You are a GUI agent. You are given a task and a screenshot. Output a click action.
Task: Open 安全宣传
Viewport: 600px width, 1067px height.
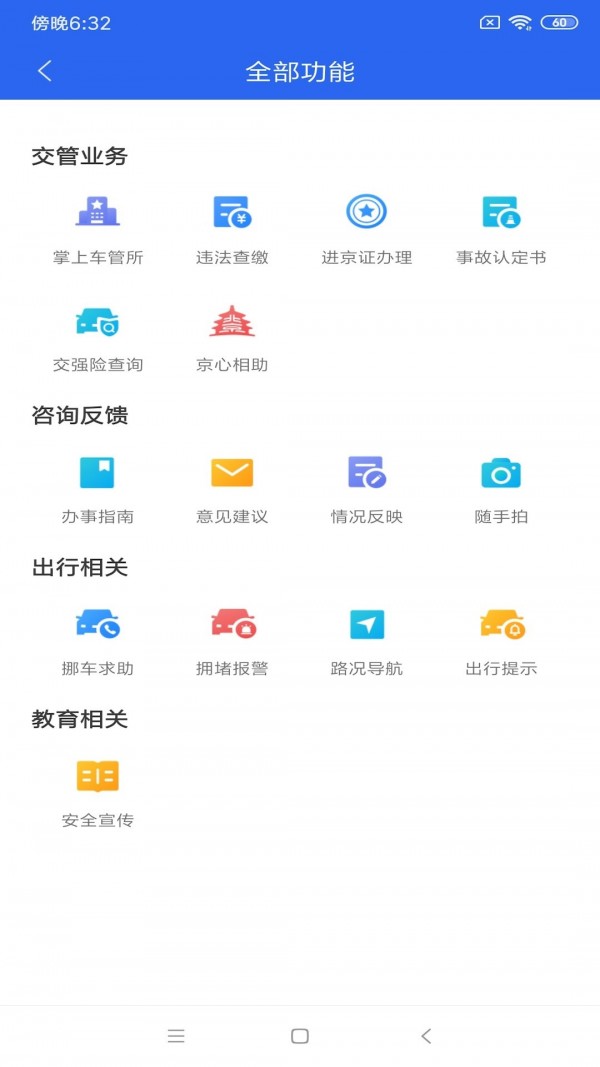98,792
